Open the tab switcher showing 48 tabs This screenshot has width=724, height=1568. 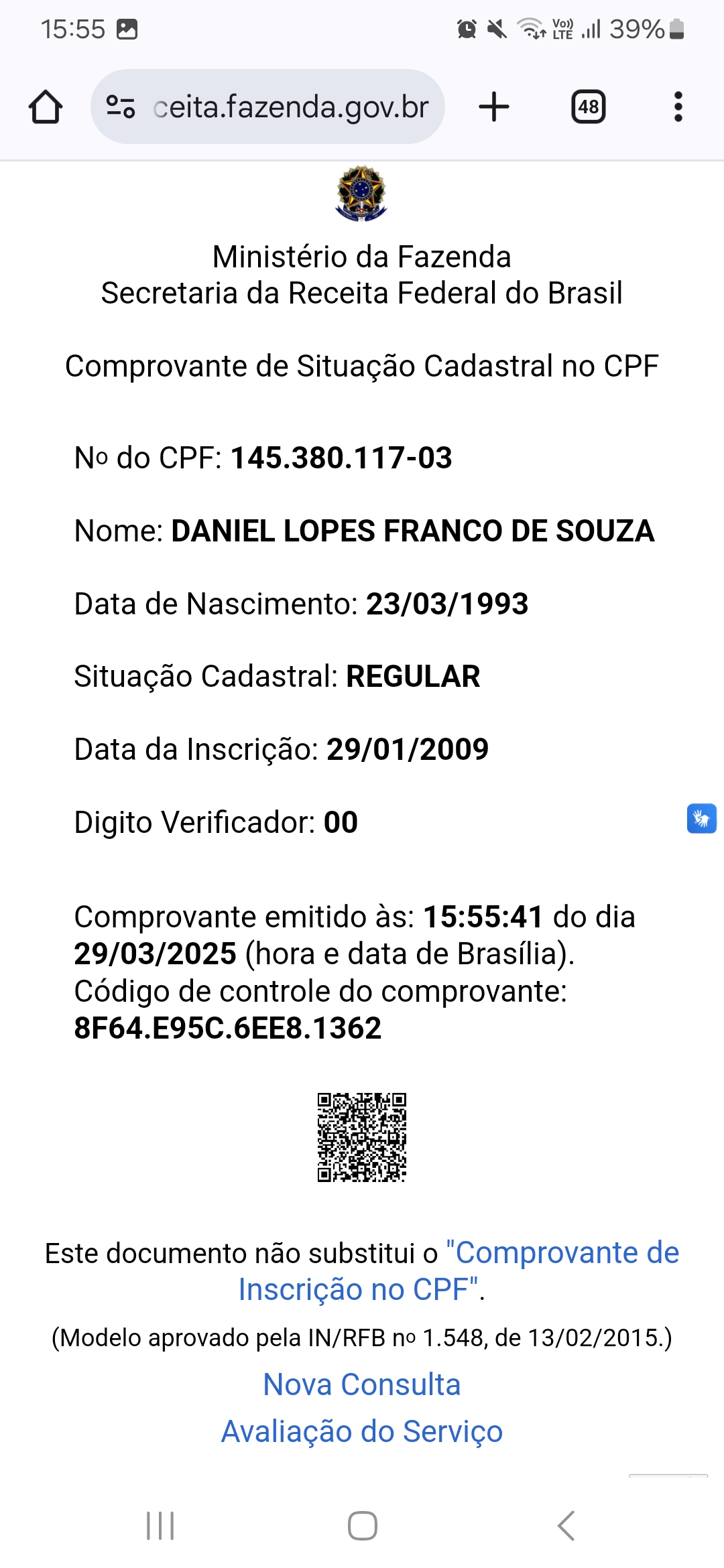(x=588, y=107)
